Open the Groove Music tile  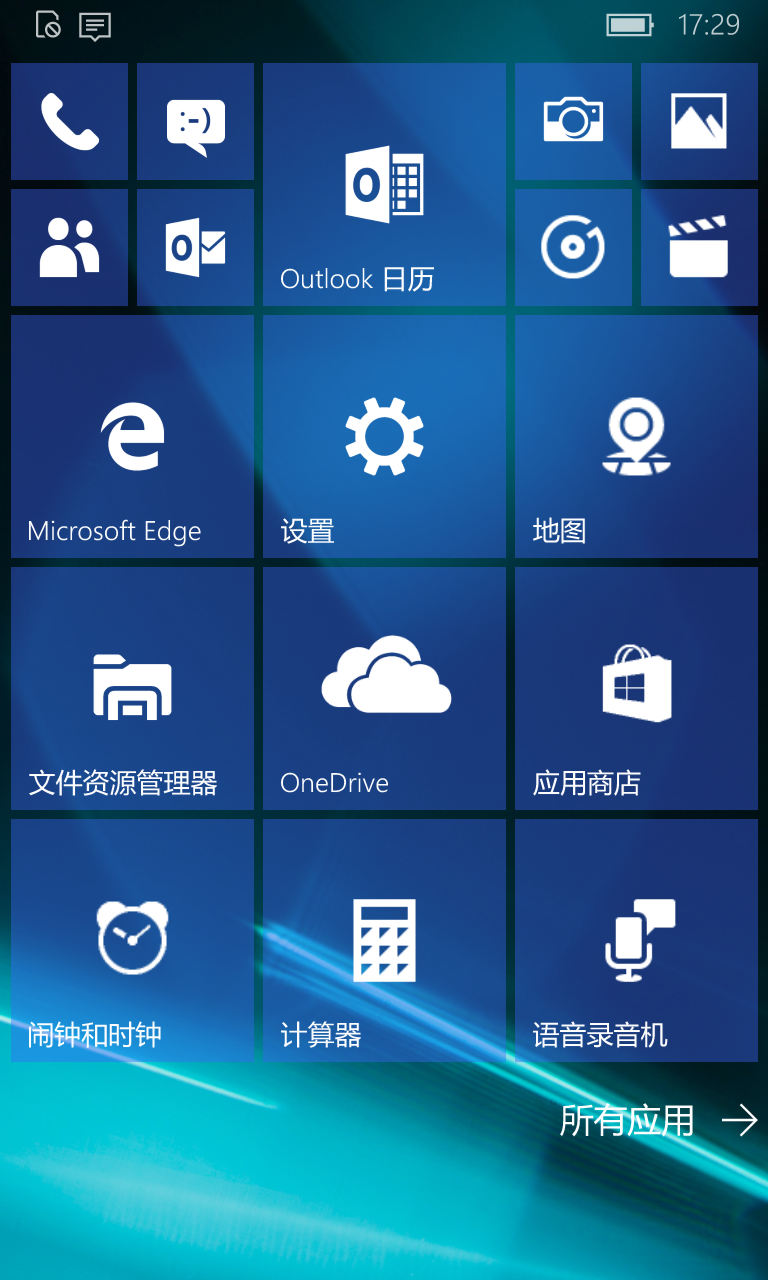click(573, 247)
